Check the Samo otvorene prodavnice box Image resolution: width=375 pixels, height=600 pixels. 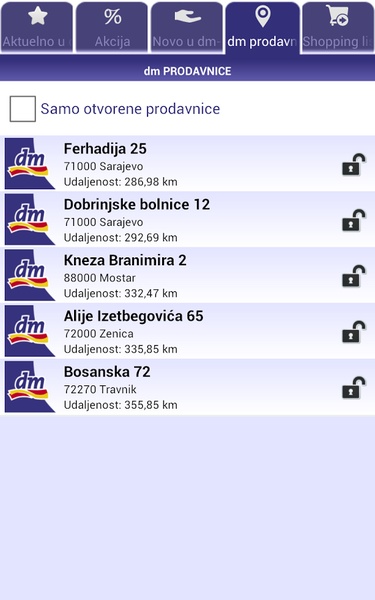(x=23, y=109)
